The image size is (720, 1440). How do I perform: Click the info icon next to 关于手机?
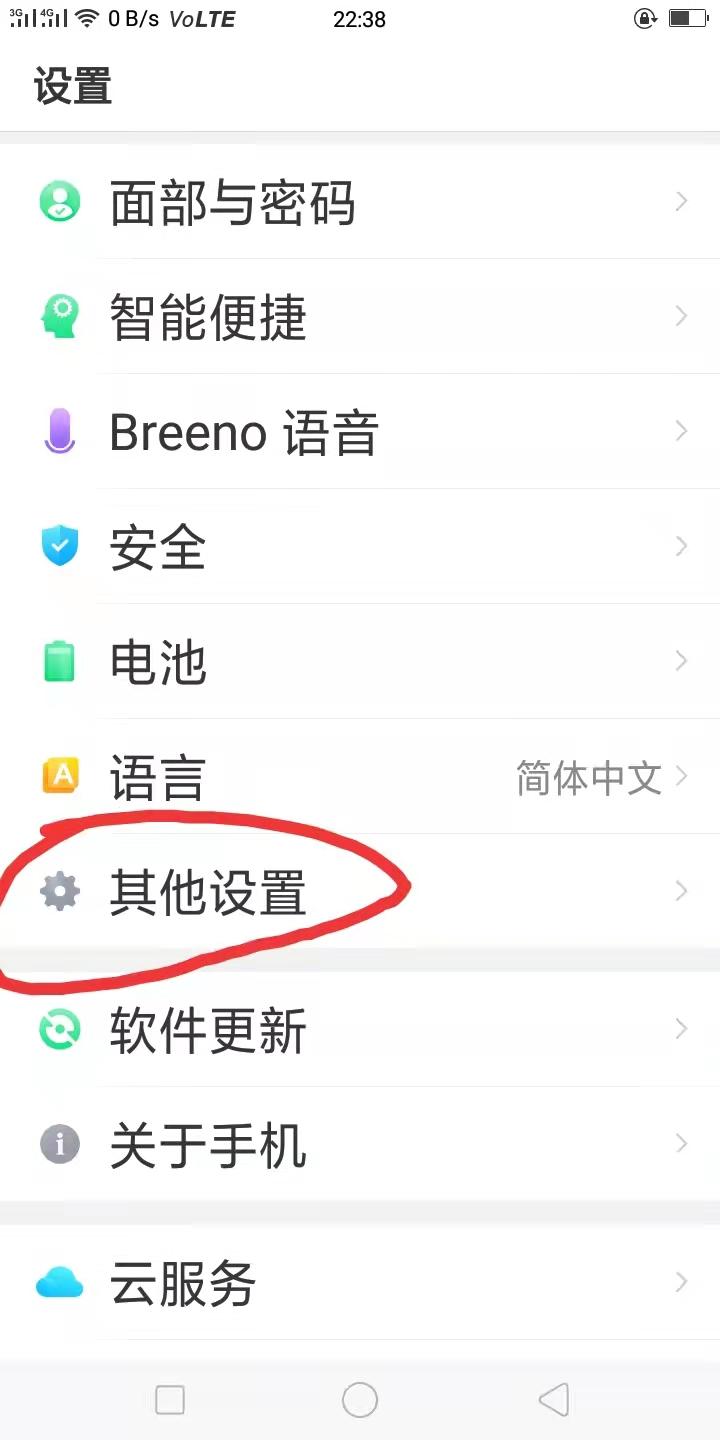click(x=59, y=1143)
